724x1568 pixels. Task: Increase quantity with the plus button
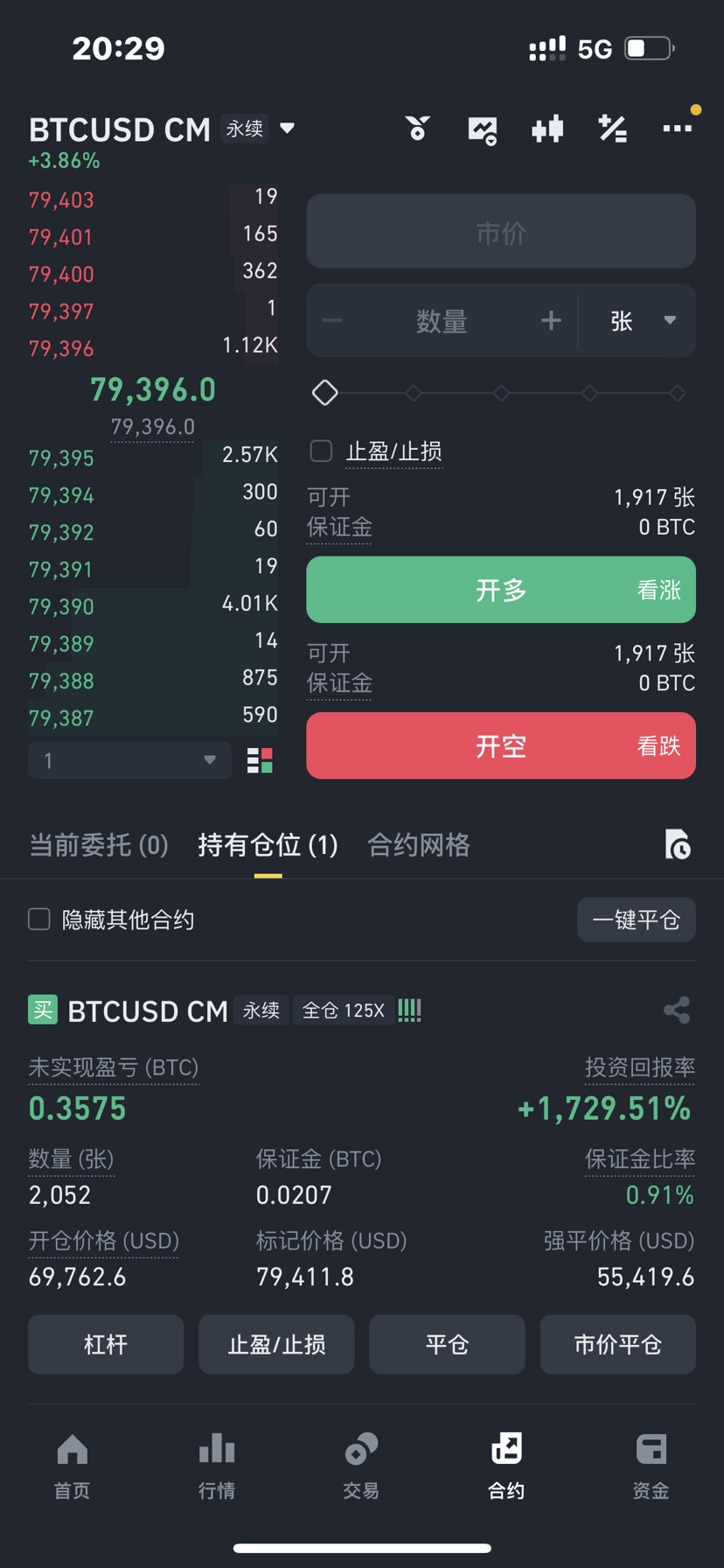(551, 321)
